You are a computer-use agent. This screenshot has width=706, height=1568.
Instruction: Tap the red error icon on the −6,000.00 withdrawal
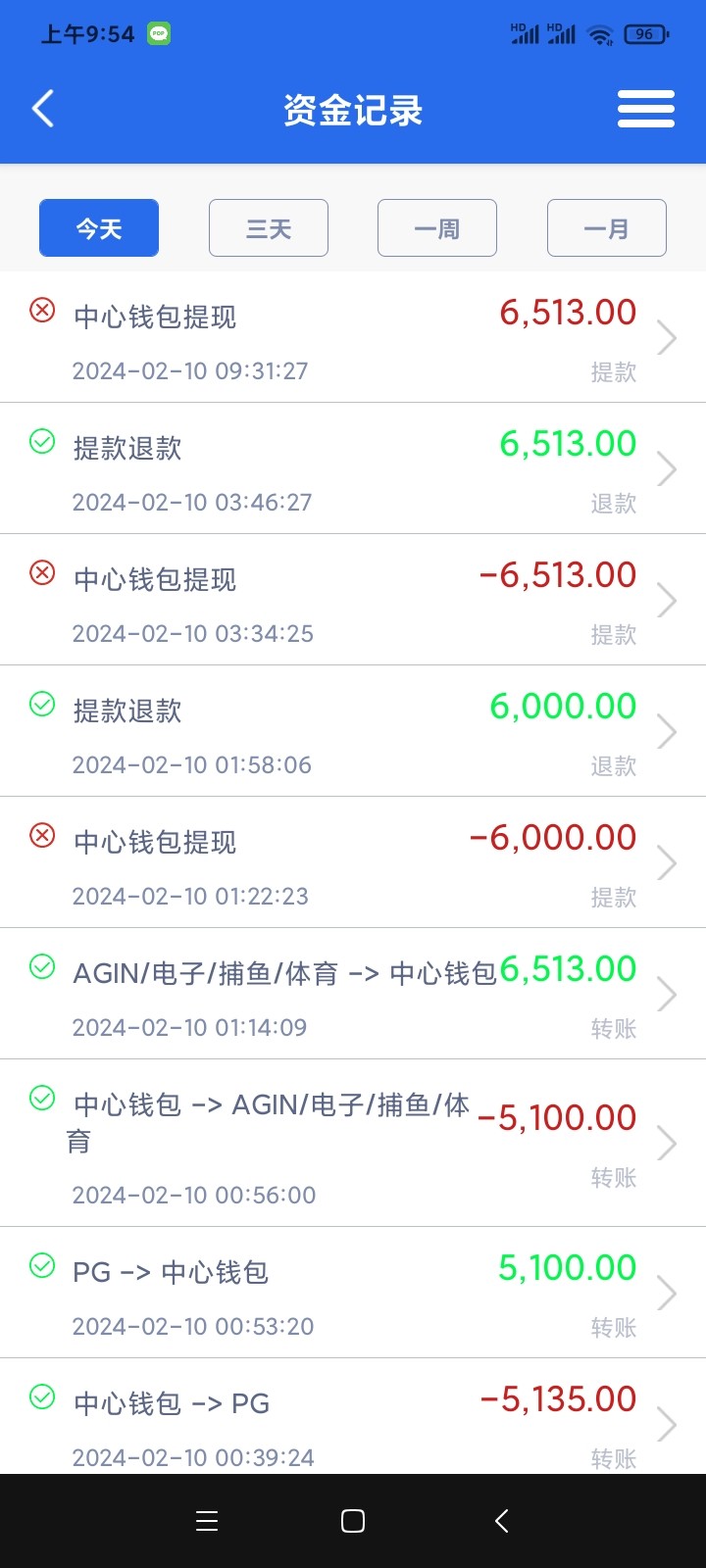pos(41,836)
